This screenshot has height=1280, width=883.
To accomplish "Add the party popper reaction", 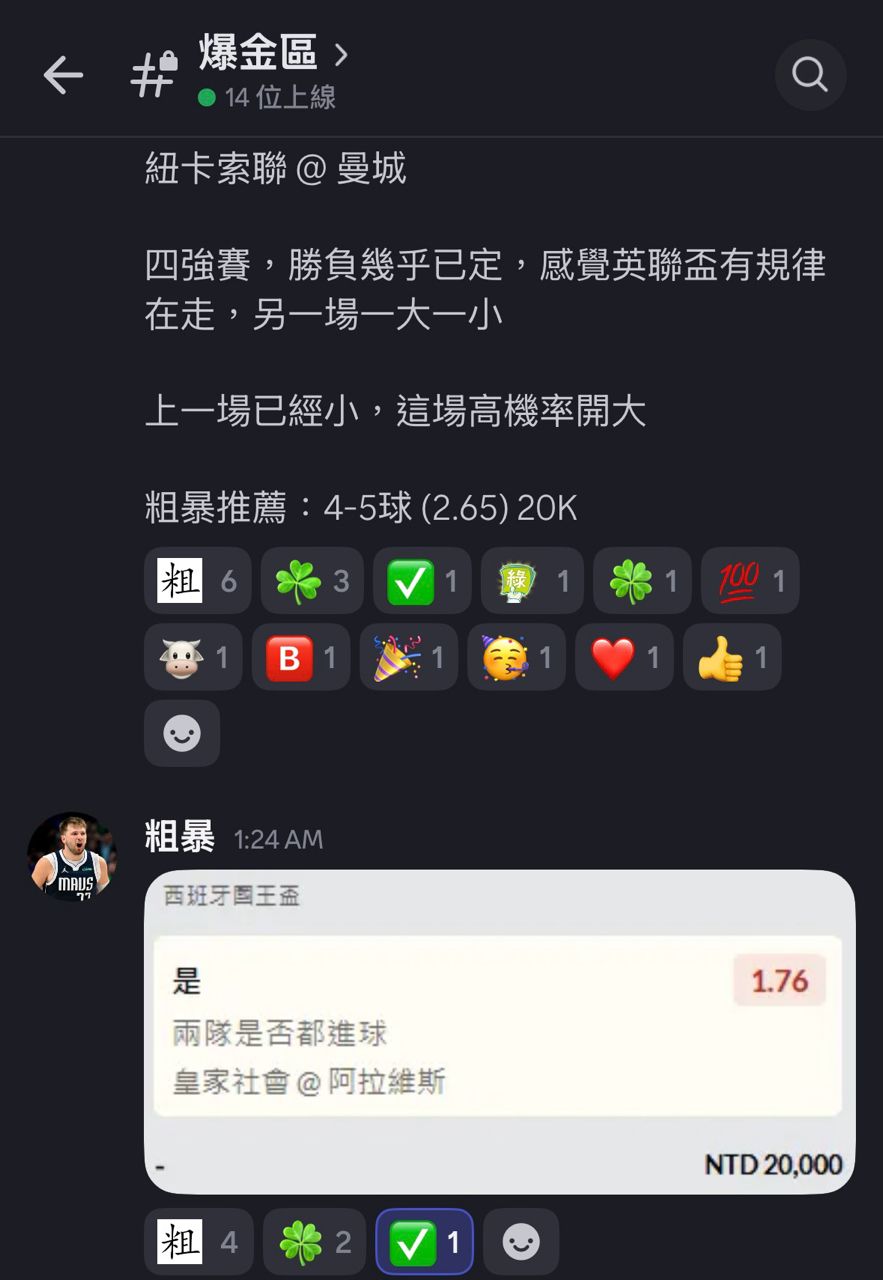I will [x=408, y=657].
